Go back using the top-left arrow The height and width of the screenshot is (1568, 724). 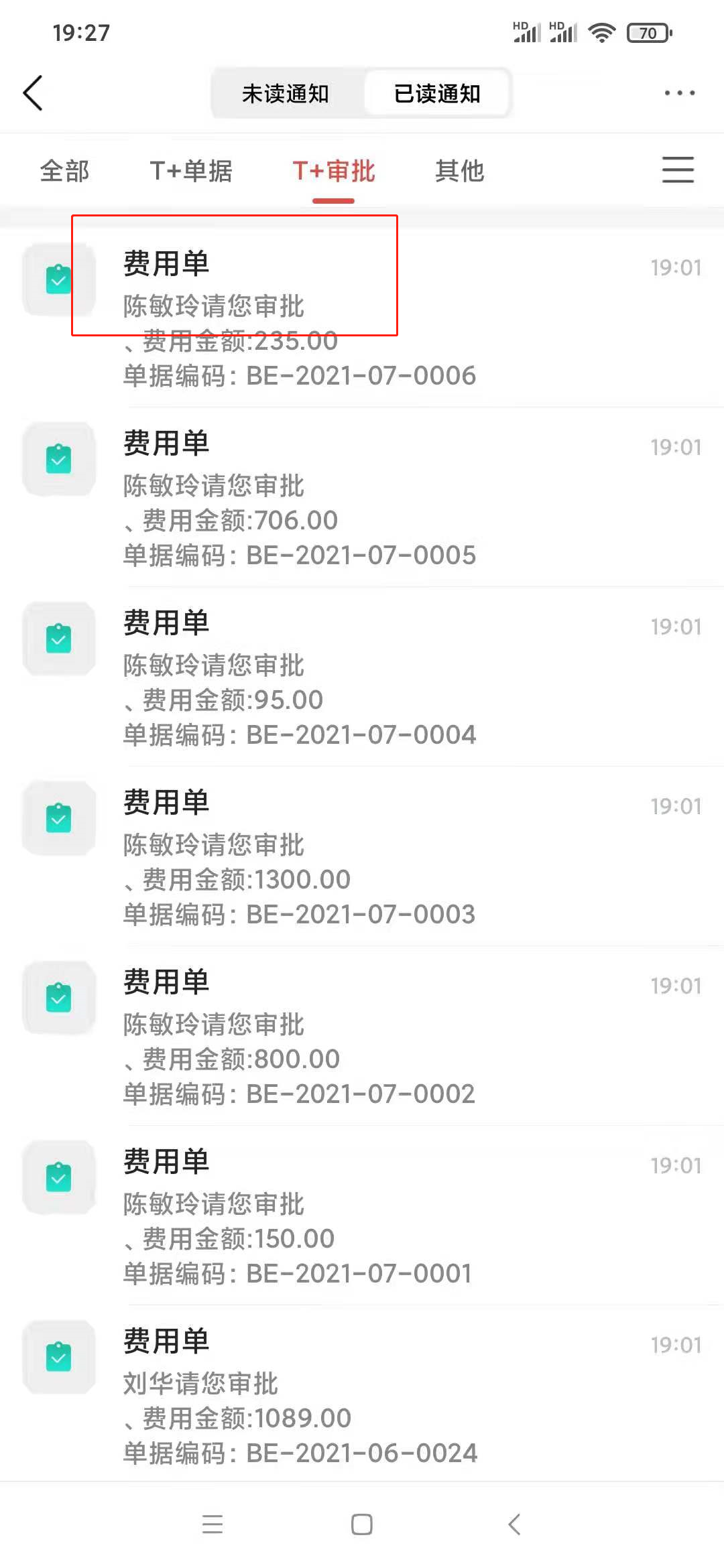(x=33, y=93)
